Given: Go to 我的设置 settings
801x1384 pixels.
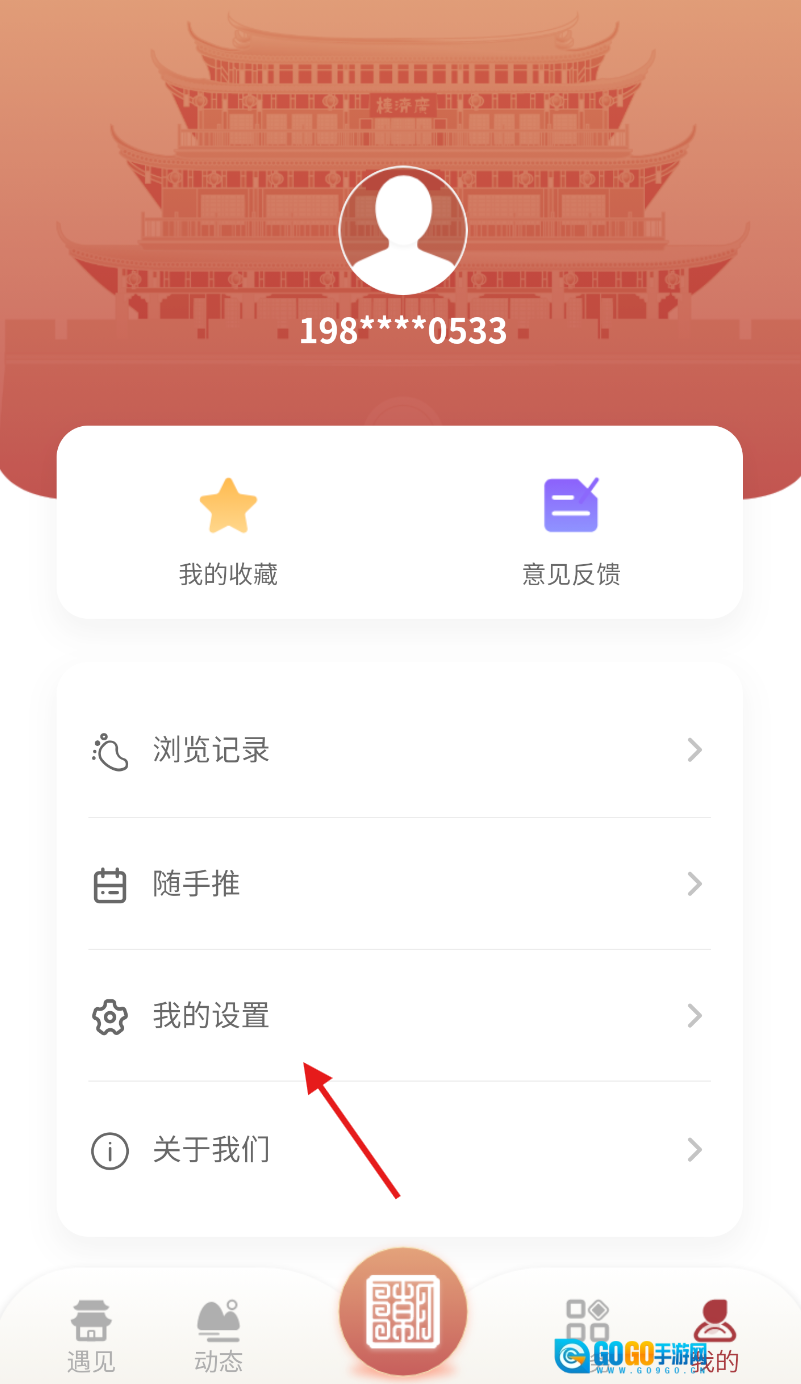Looking at the screenshot, I should (399, 1016).
